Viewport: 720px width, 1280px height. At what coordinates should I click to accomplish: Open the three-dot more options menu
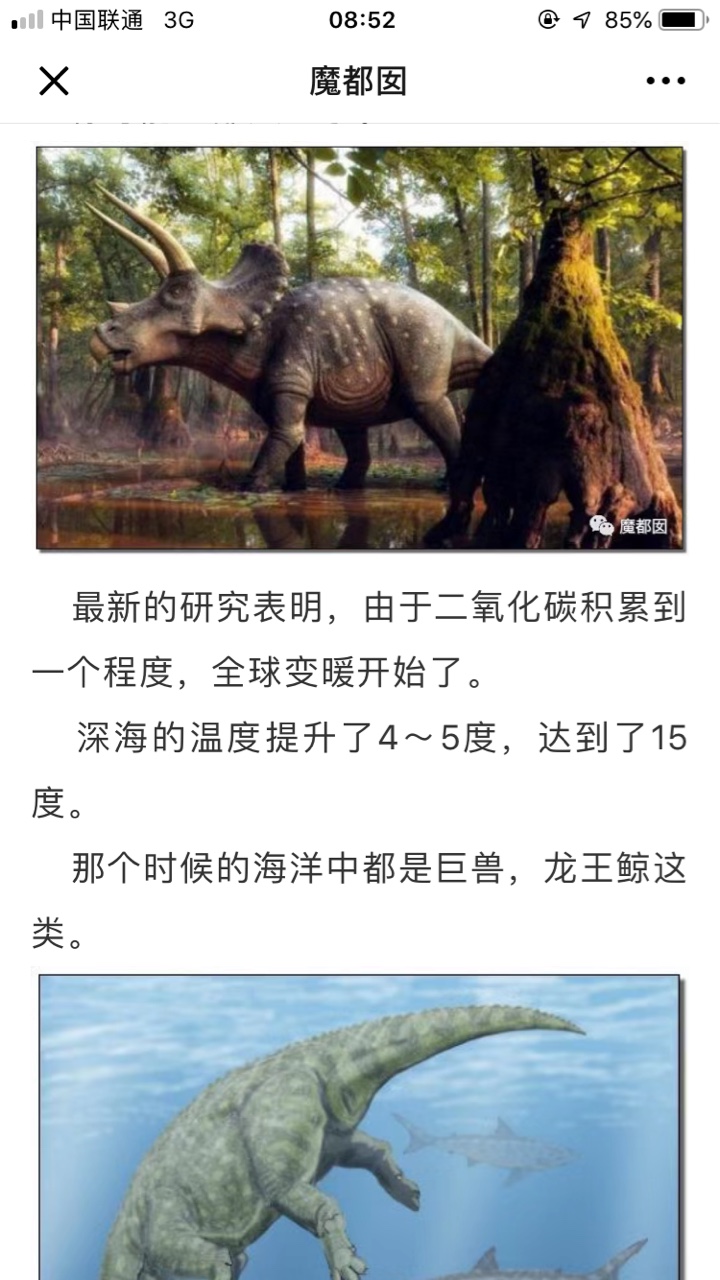666,81
